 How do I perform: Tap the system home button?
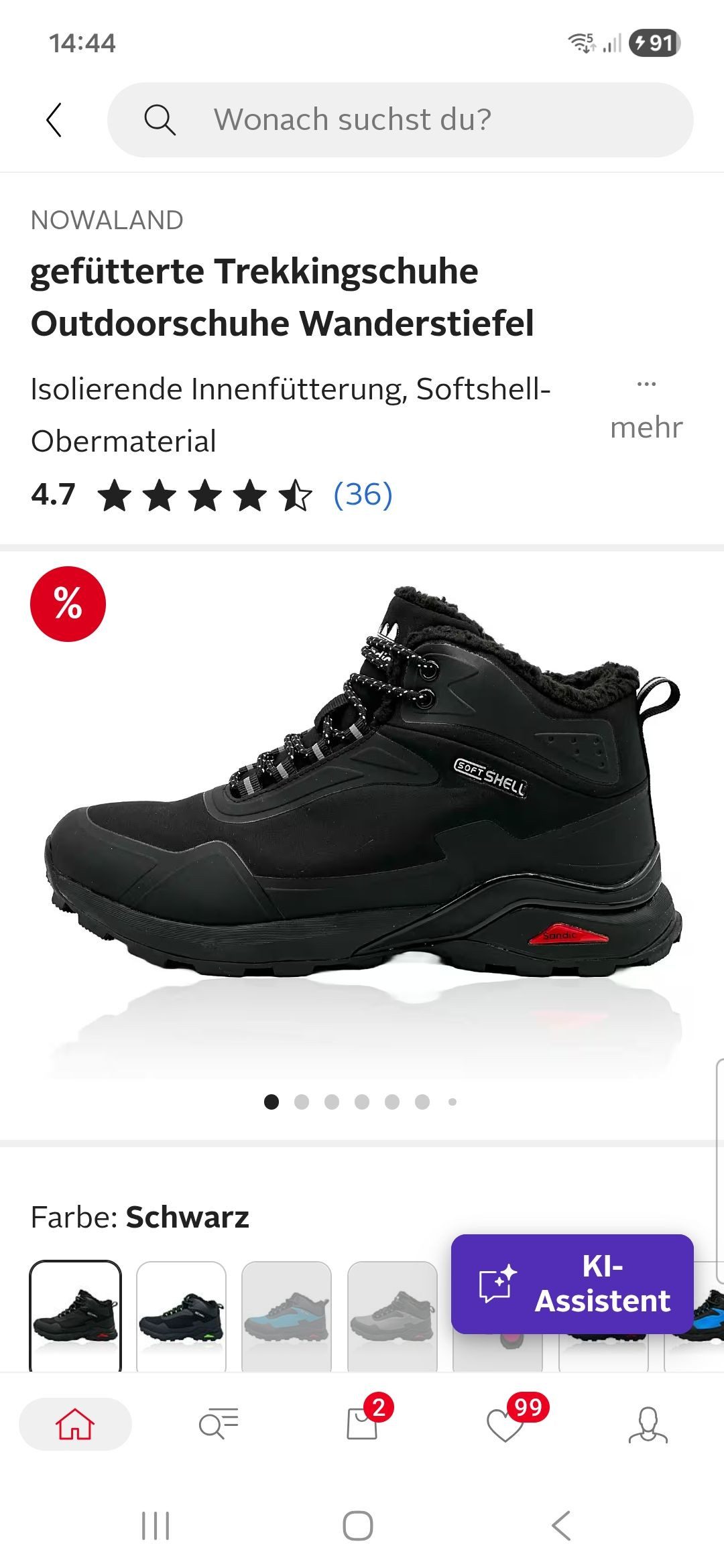coord(358,1526)
